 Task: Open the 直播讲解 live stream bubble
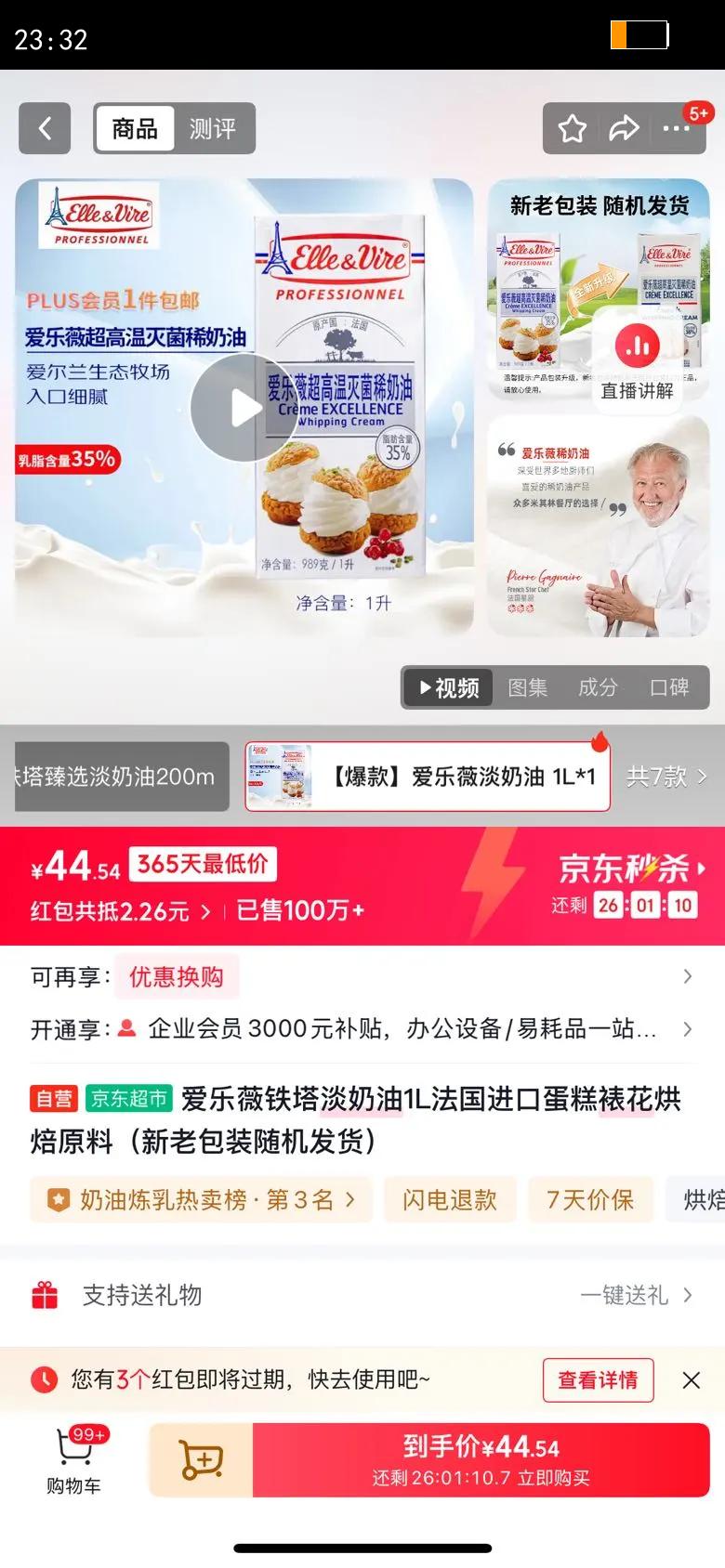(x=639, y=362)
